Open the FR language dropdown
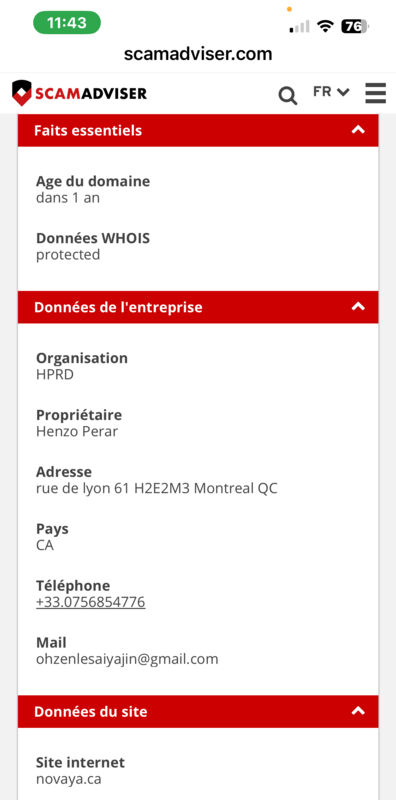 [x=331, y=92]
